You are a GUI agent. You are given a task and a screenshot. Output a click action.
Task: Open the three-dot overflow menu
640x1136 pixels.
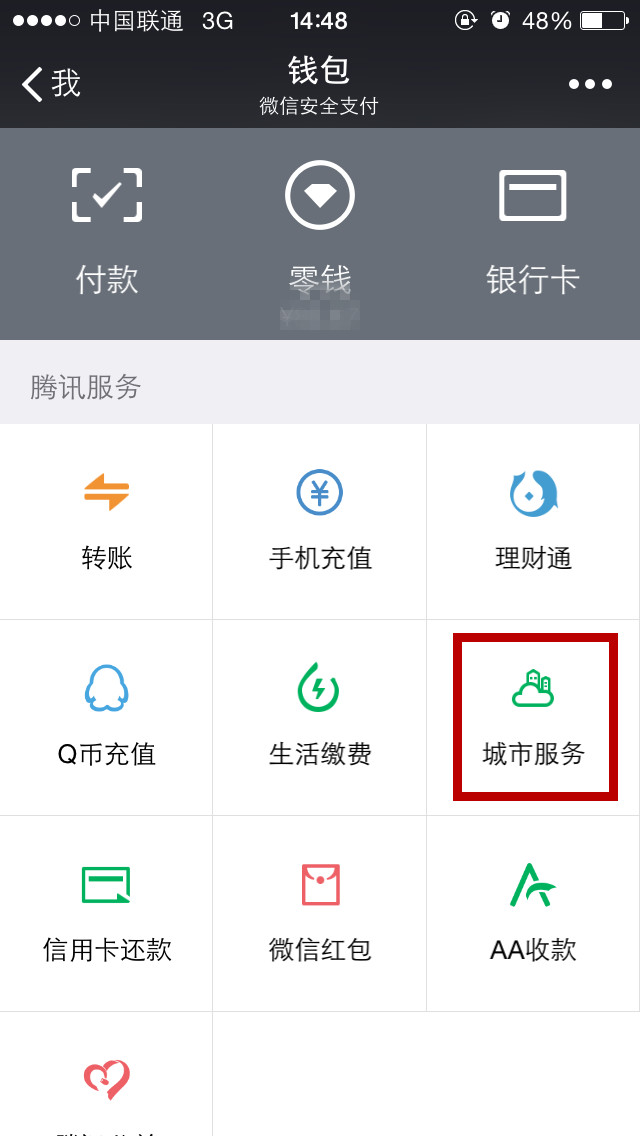tap(590, 84)
